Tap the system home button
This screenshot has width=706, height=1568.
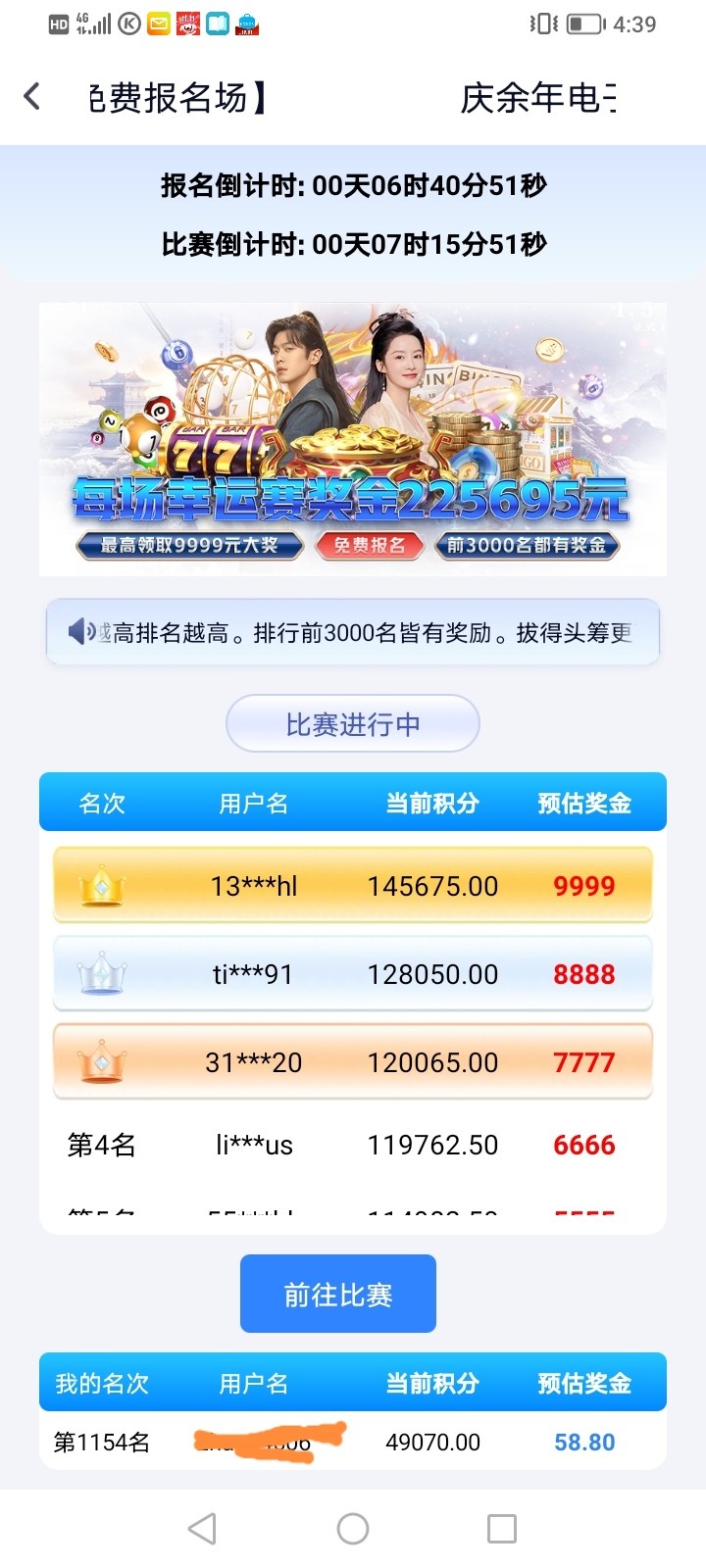pyautogui.click(x=352, y=1528)
